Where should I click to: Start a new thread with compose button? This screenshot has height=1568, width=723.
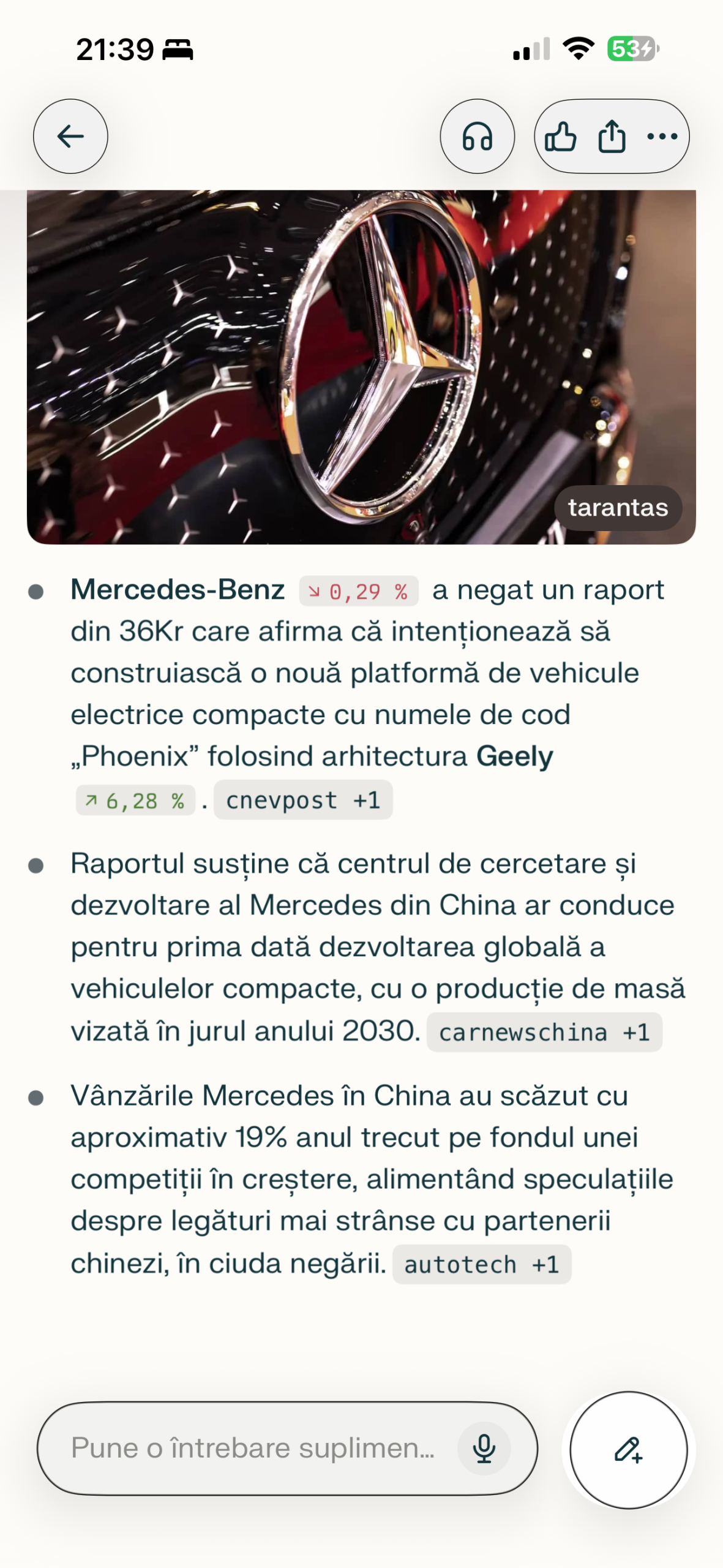(628, 1450)
